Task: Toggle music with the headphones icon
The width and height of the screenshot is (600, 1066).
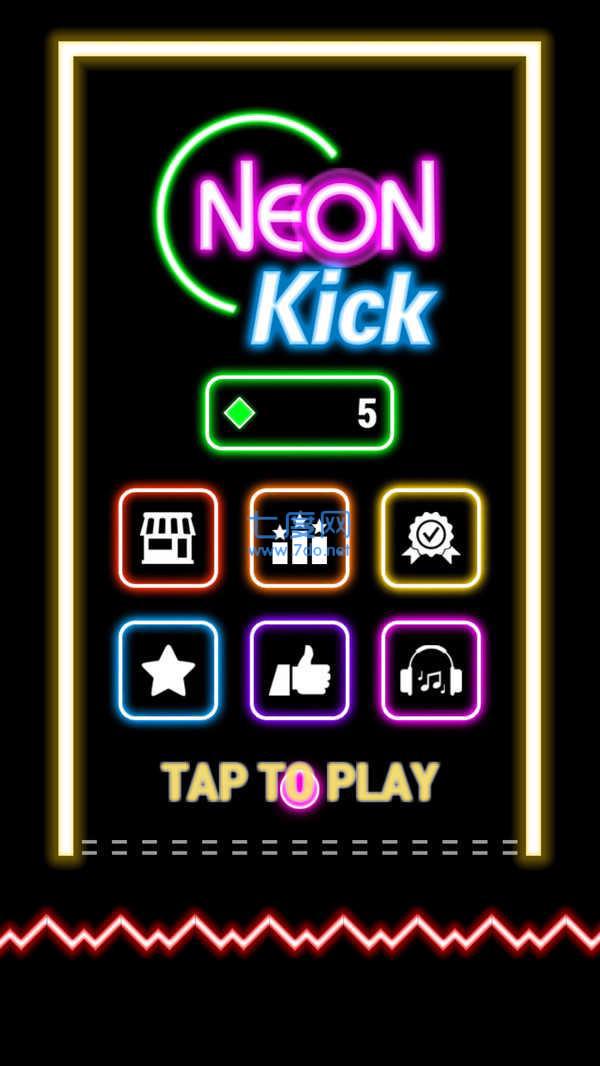Action: tap(431, 670)
